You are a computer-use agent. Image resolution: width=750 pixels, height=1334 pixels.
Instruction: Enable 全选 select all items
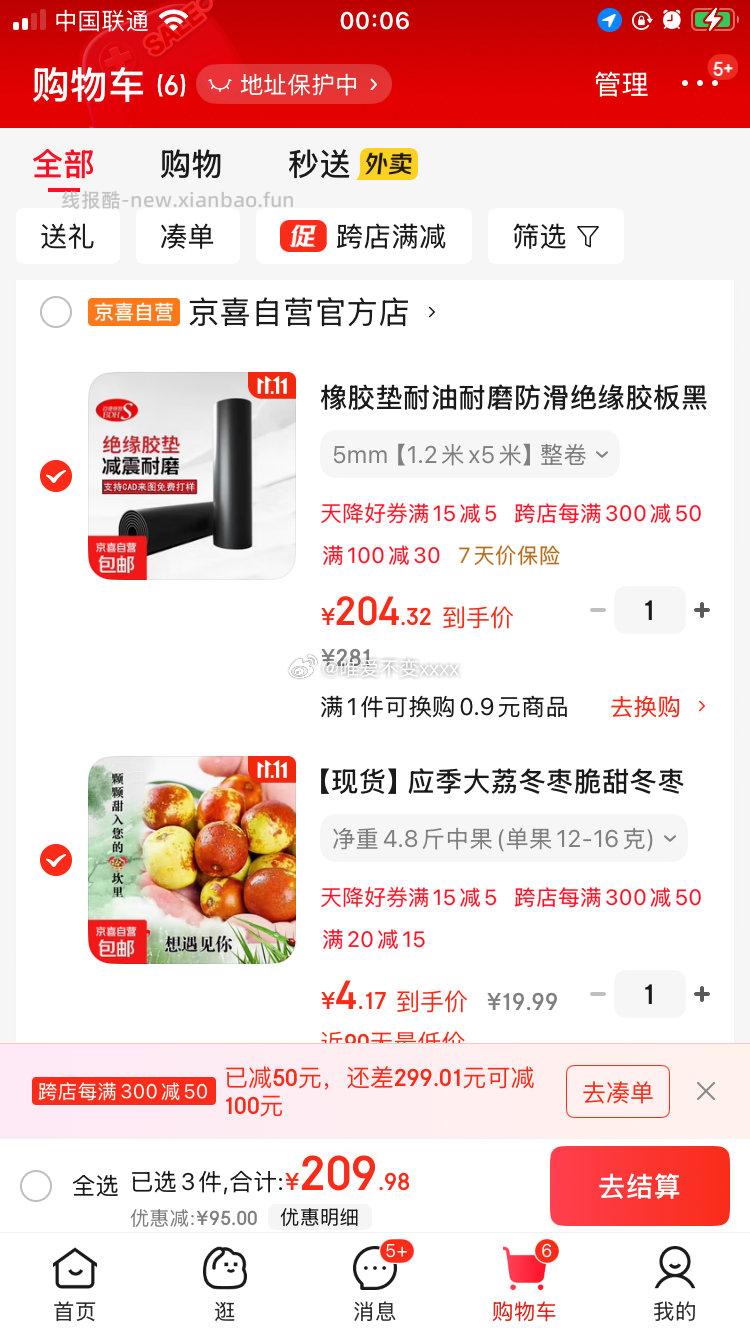pyautogui.click(x=36, y=1186)
